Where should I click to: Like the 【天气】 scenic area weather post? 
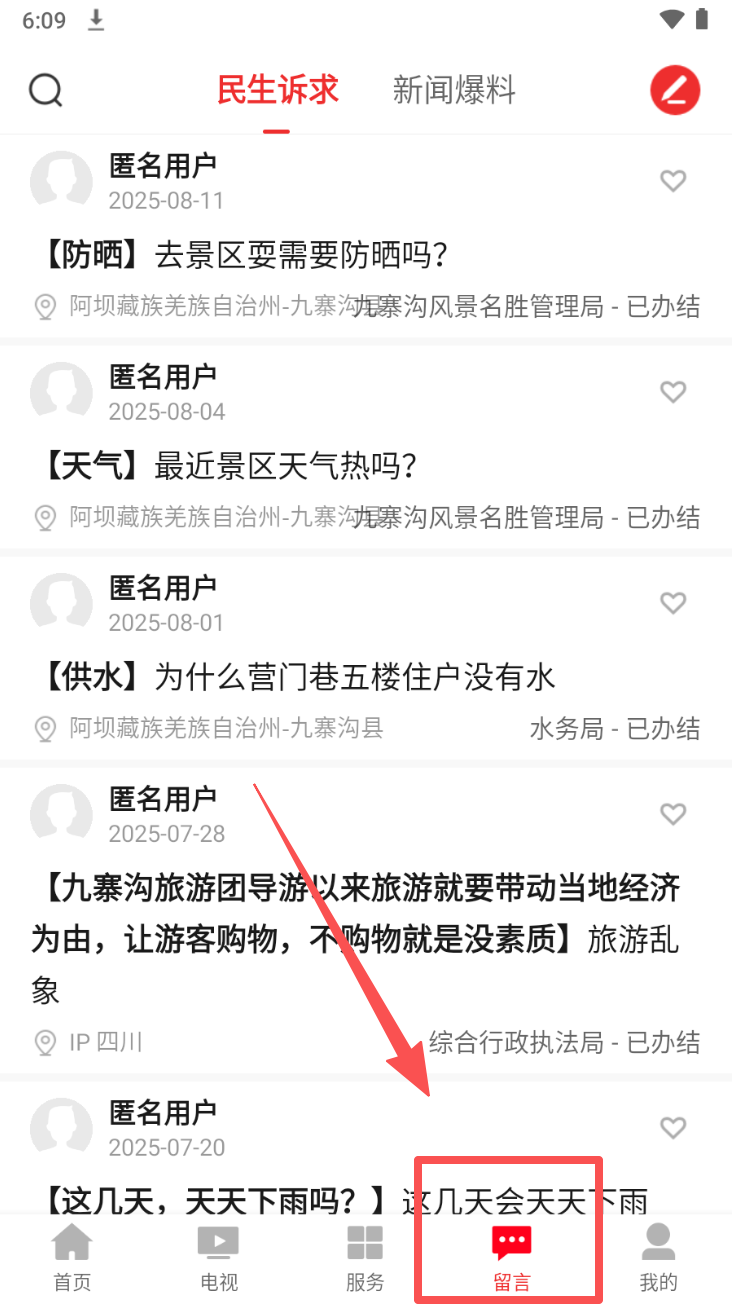(673, 392)
